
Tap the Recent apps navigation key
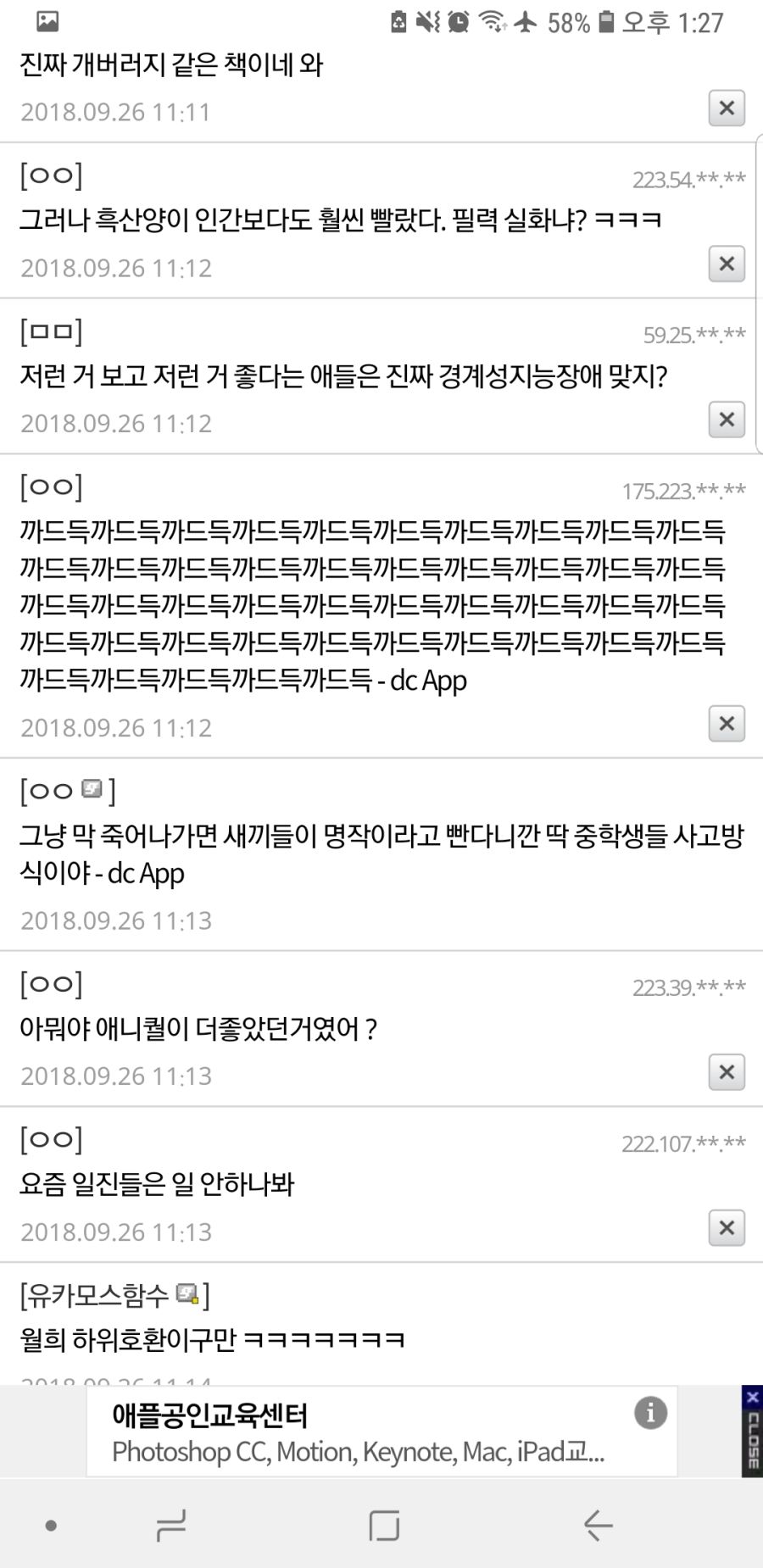tap(171, 1525)
